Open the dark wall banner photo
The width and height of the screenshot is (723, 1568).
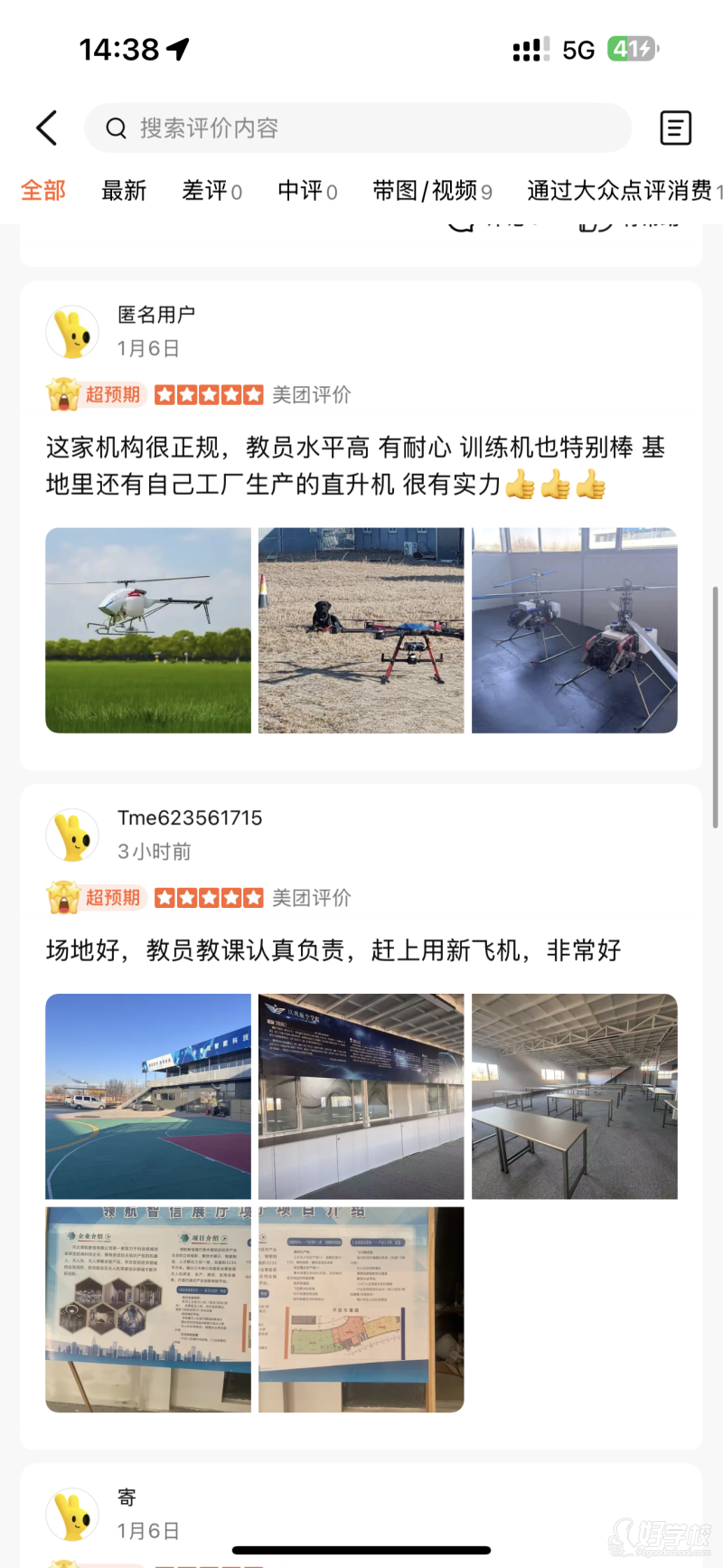[x=361, y=1096]
